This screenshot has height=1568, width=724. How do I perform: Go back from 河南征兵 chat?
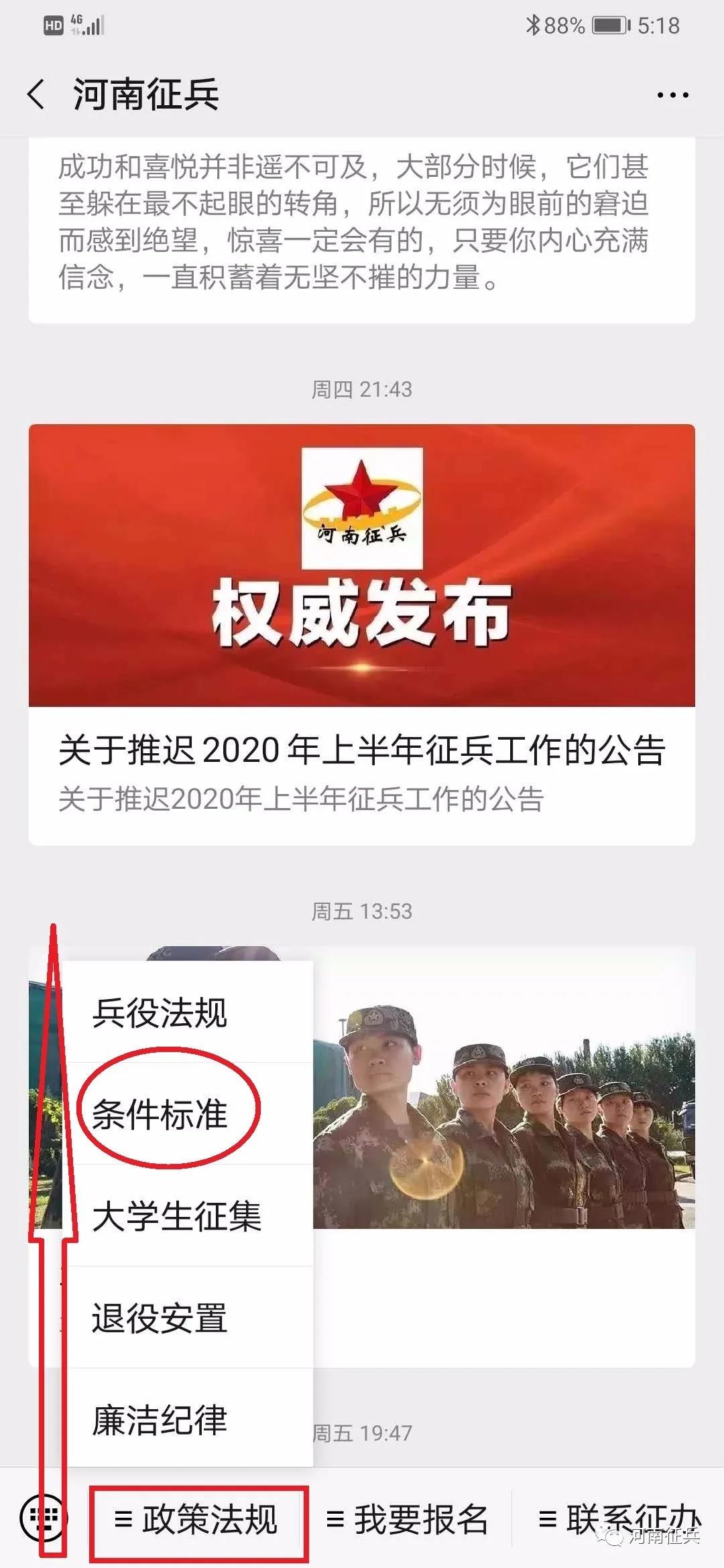pos(37,94)
